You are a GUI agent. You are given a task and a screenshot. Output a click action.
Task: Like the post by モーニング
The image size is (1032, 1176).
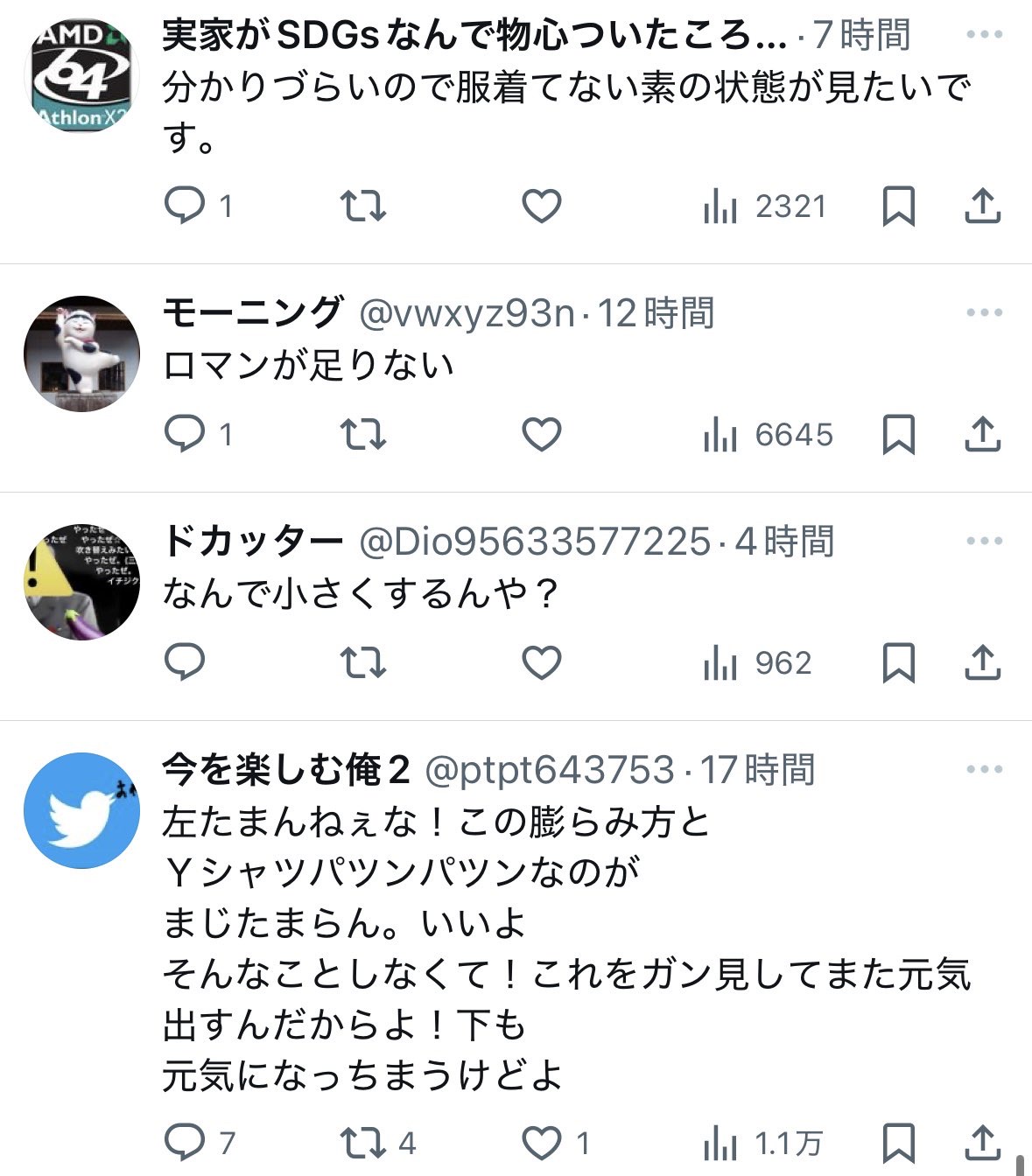[x=541, y=434]
